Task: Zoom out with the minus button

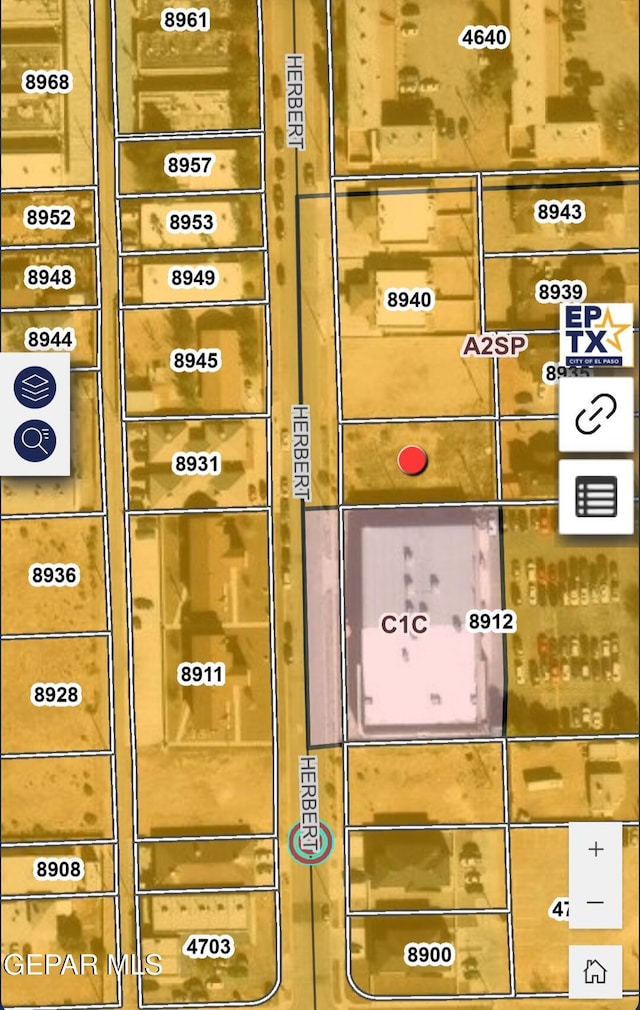Action: click(x=596, y=902)
